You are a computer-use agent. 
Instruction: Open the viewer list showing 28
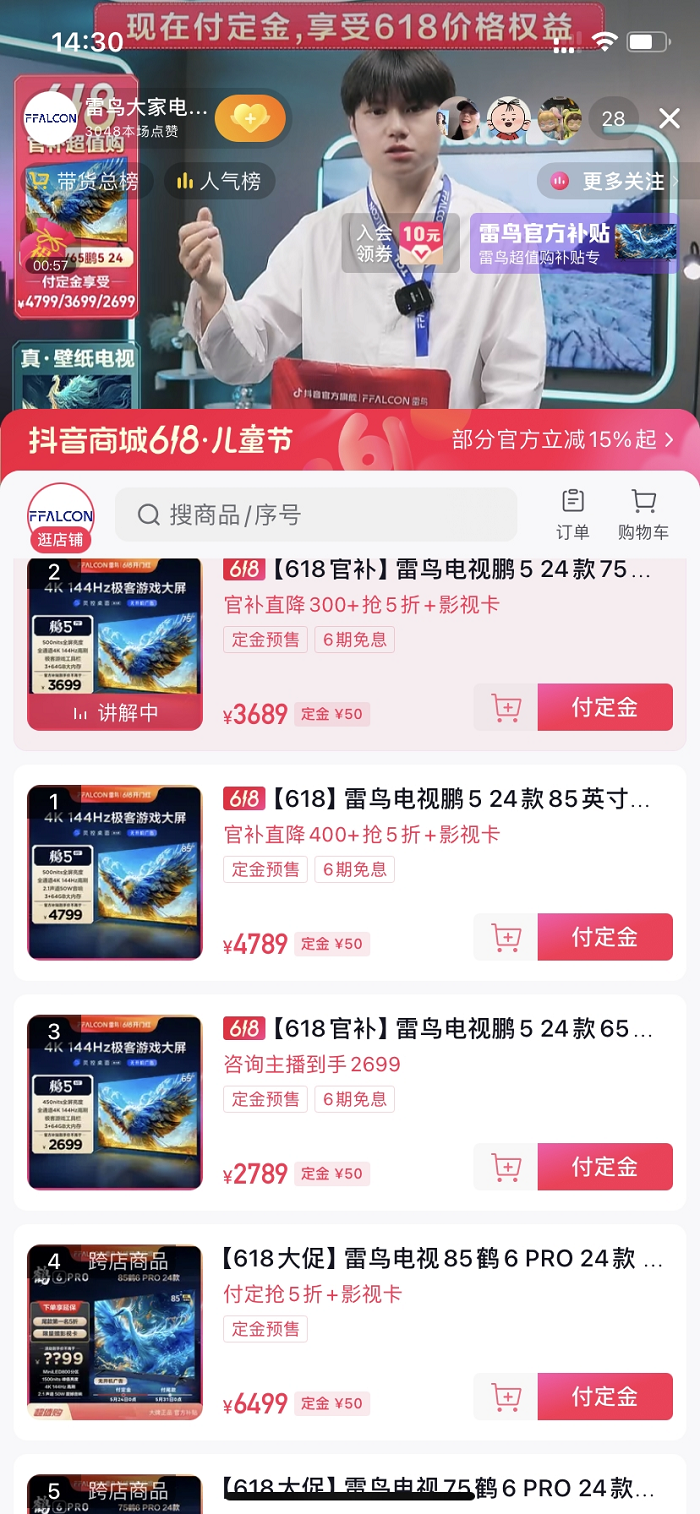click(613, 119)
